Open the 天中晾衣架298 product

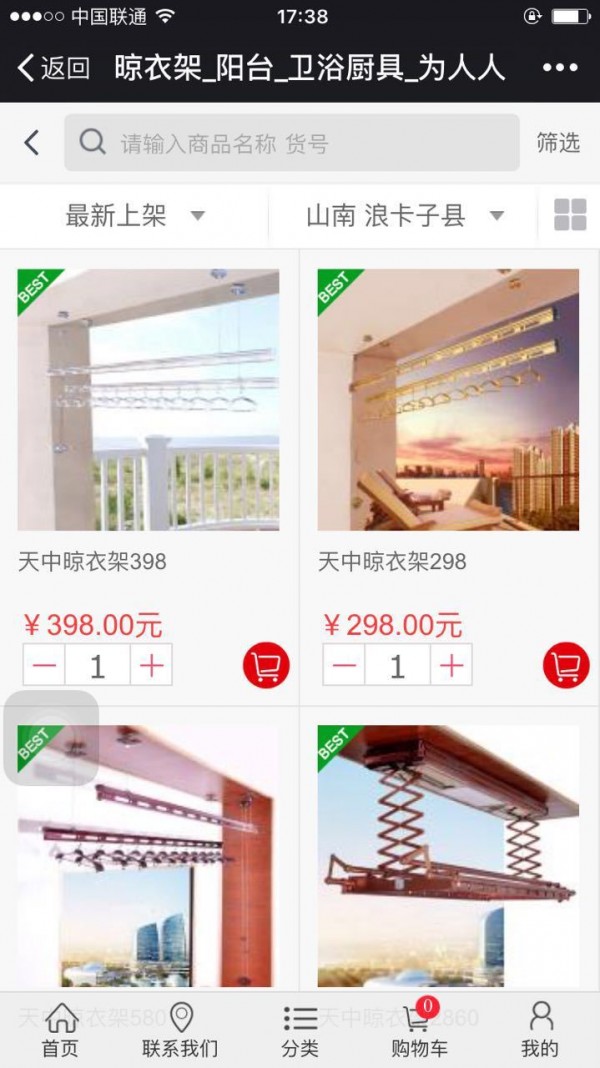(448, 400)
